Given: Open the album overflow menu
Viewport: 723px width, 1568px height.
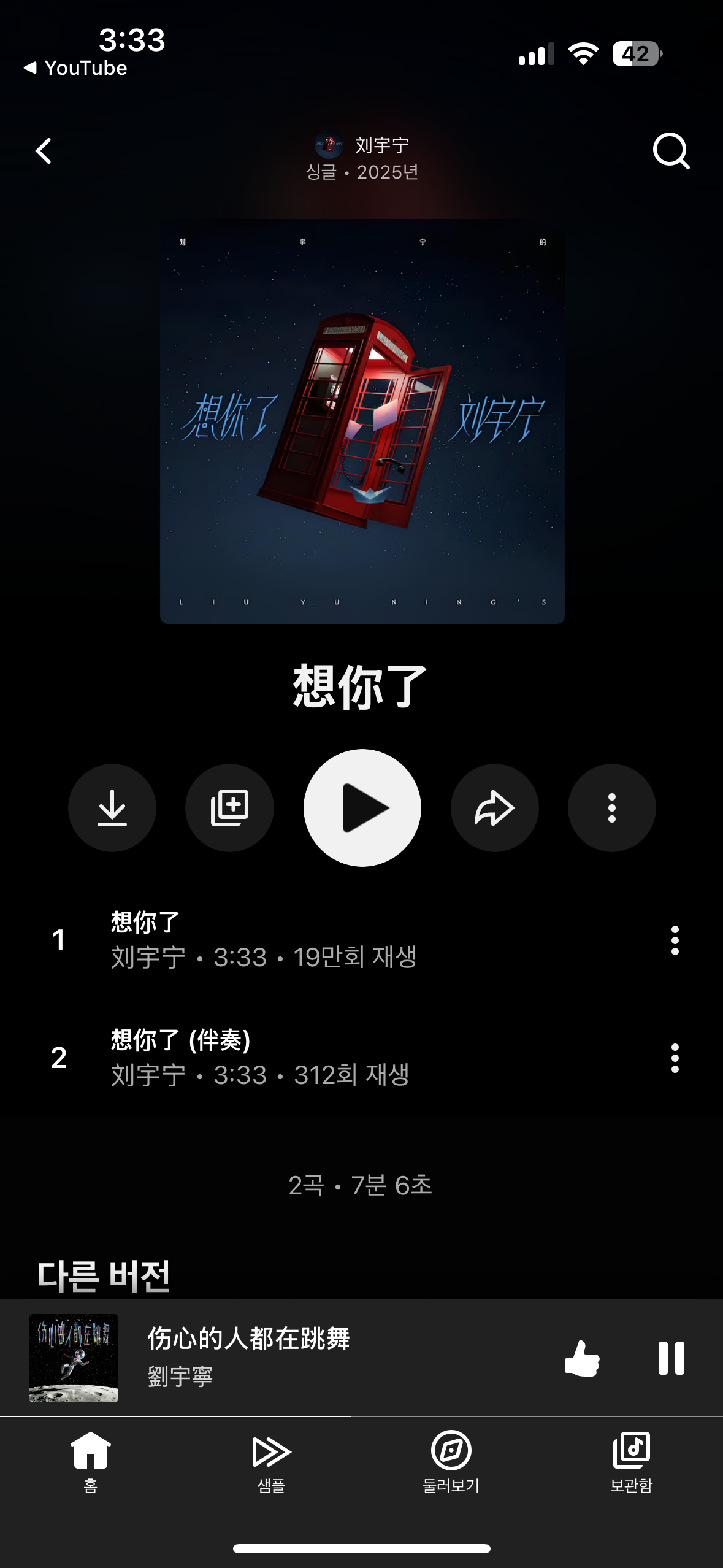Looking at the screenshot, I should (611, 808).
